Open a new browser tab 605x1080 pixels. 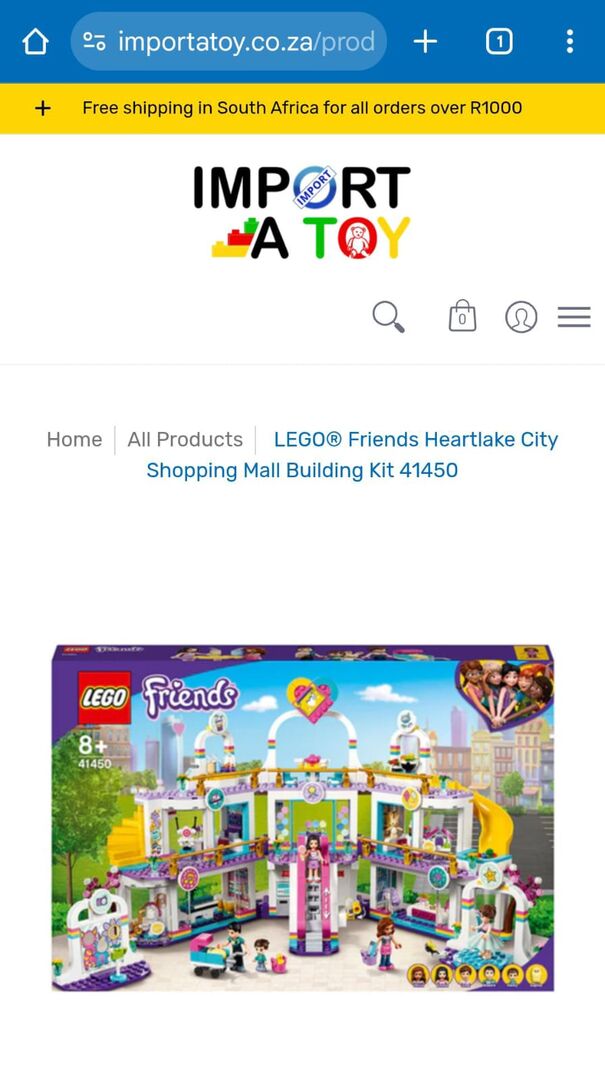click(425, 41)
